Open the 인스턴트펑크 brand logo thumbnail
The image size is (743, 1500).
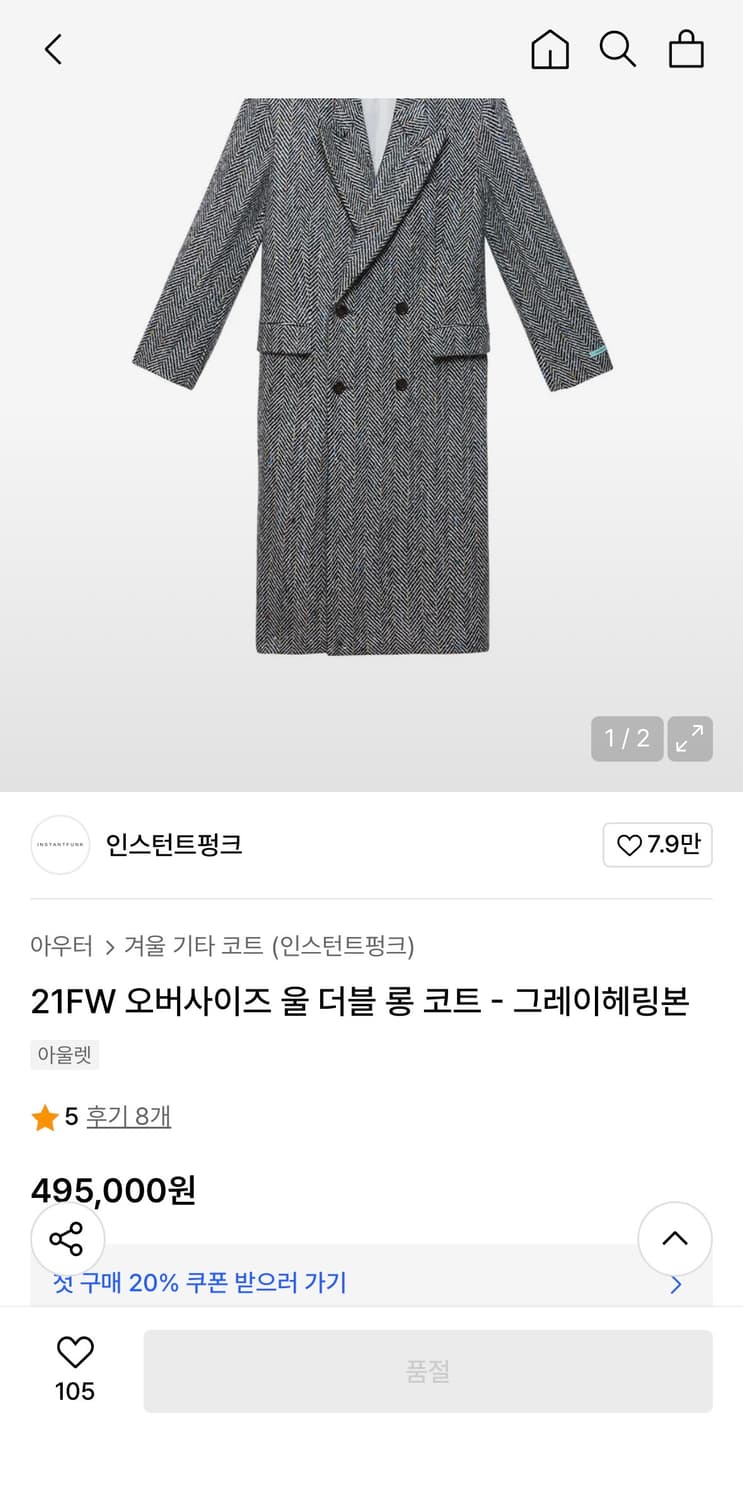(x=60, y=845)
